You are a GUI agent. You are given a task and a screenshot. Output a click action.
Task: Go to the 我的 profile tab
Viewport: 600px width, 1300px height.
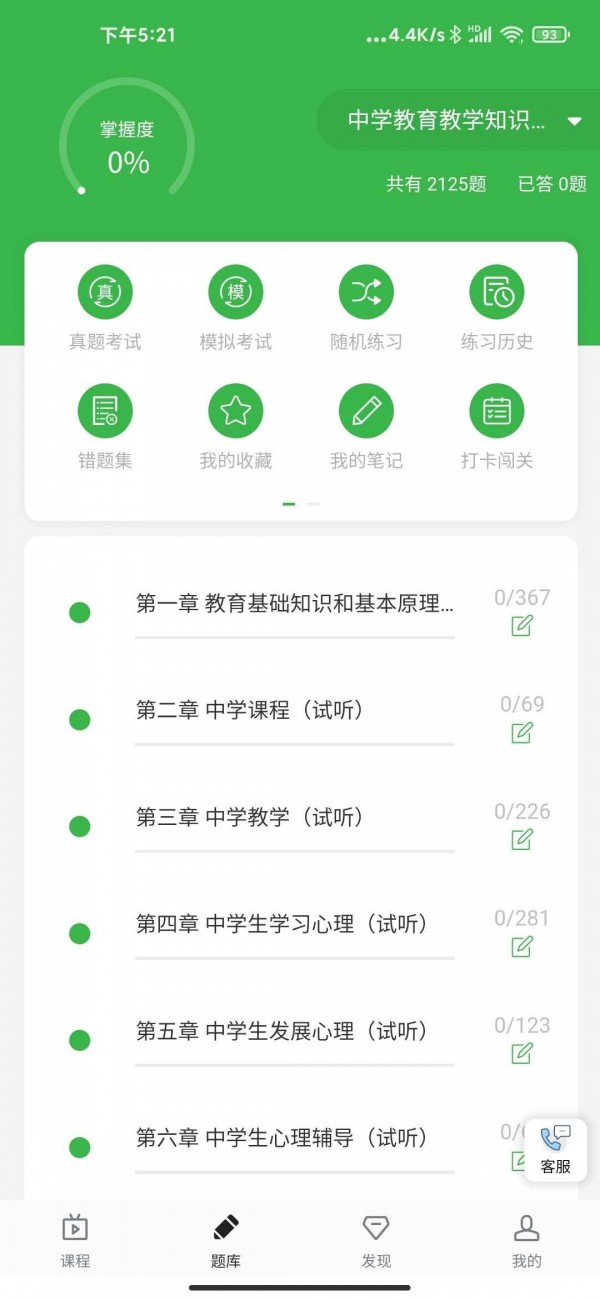click(526, 1240)
